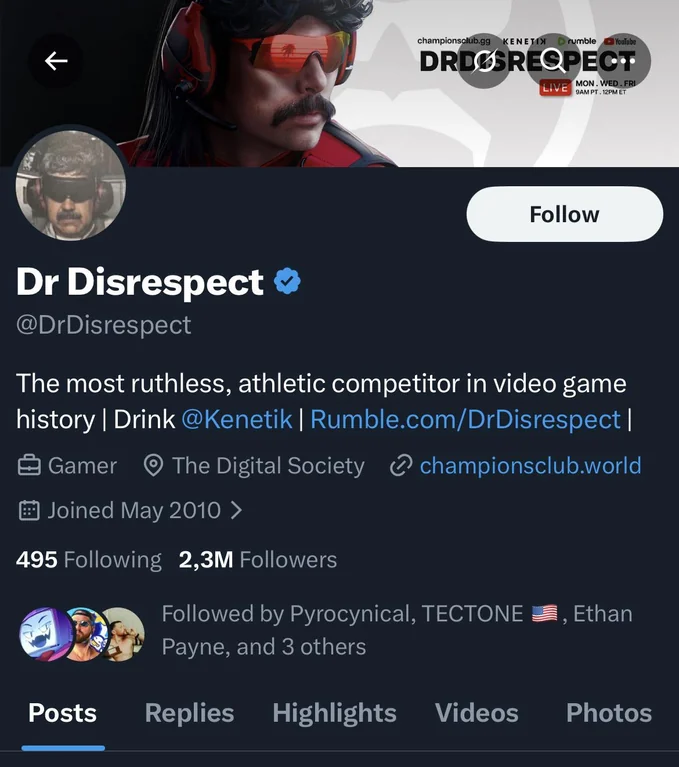Open the Rumble.com/DrDisrespect link
679x767 pixels.
tap(465, 419)
